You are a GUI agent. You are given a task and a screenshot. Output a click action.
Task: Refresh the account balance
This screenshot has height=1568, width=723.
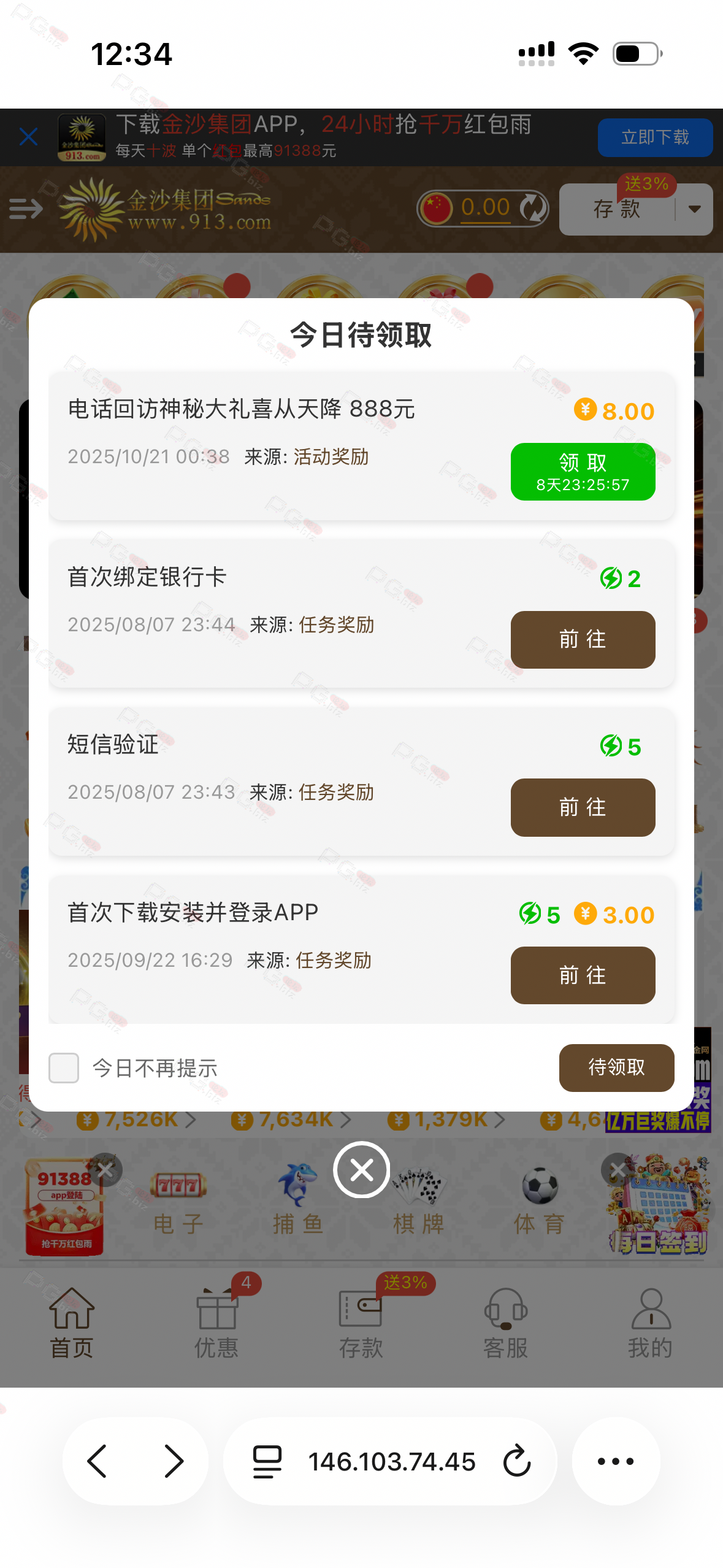tap(533, 209)
